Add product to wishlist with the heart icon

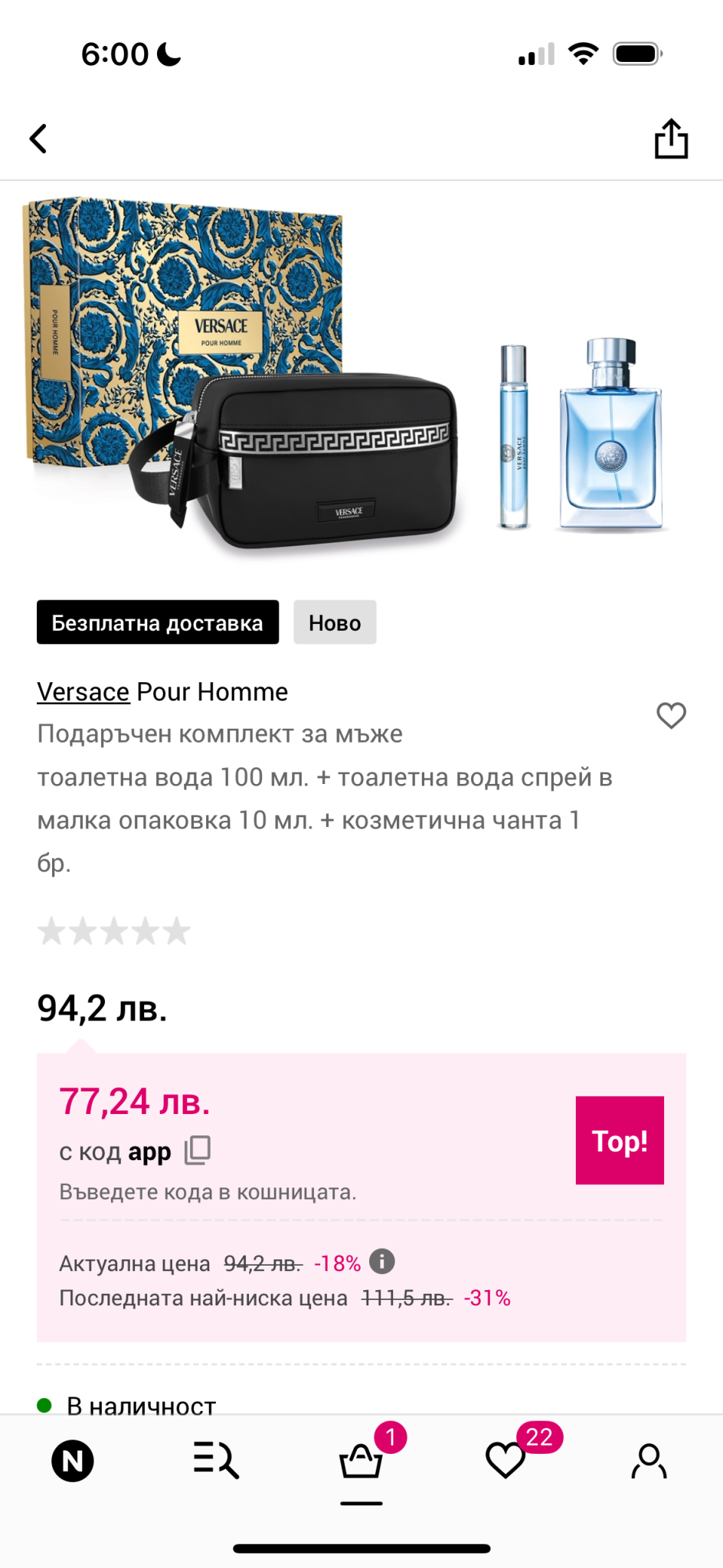pos(671,715)
